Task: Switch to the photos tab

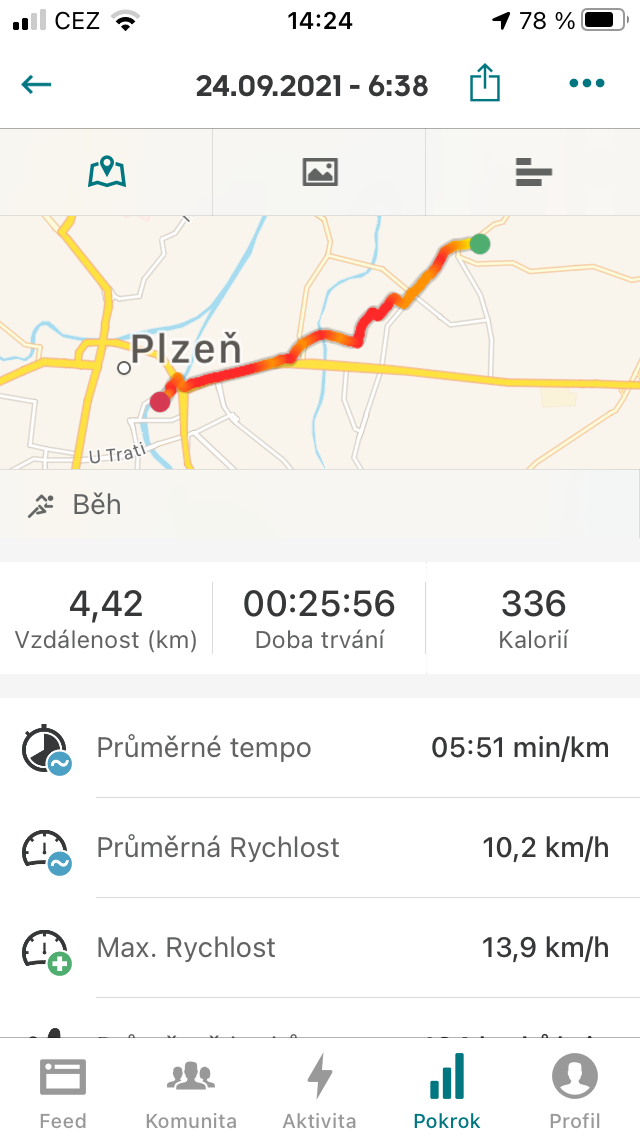Action: click(x=320, y=172)
